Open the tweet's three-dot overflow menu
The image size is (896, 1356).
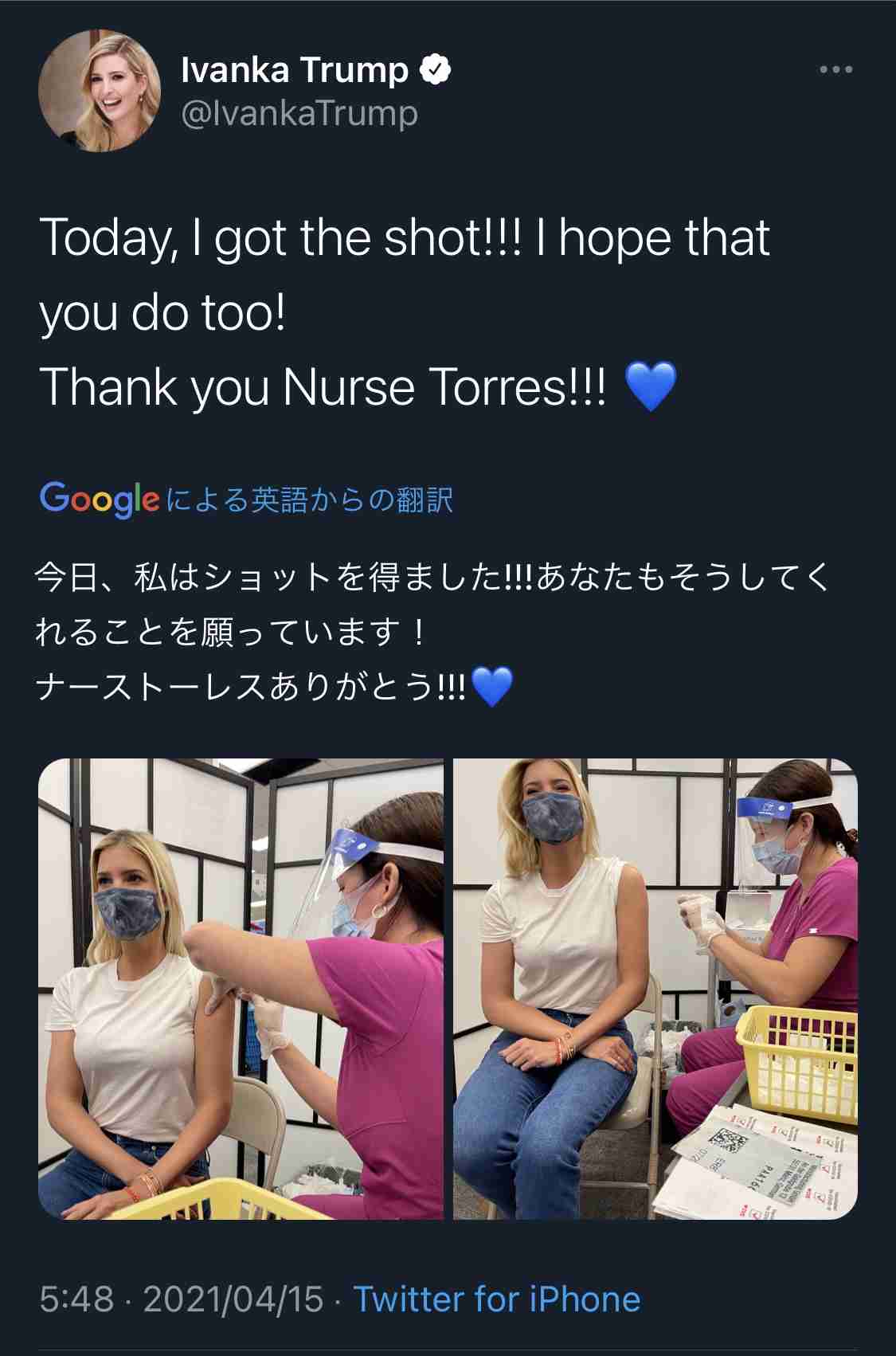835,70
